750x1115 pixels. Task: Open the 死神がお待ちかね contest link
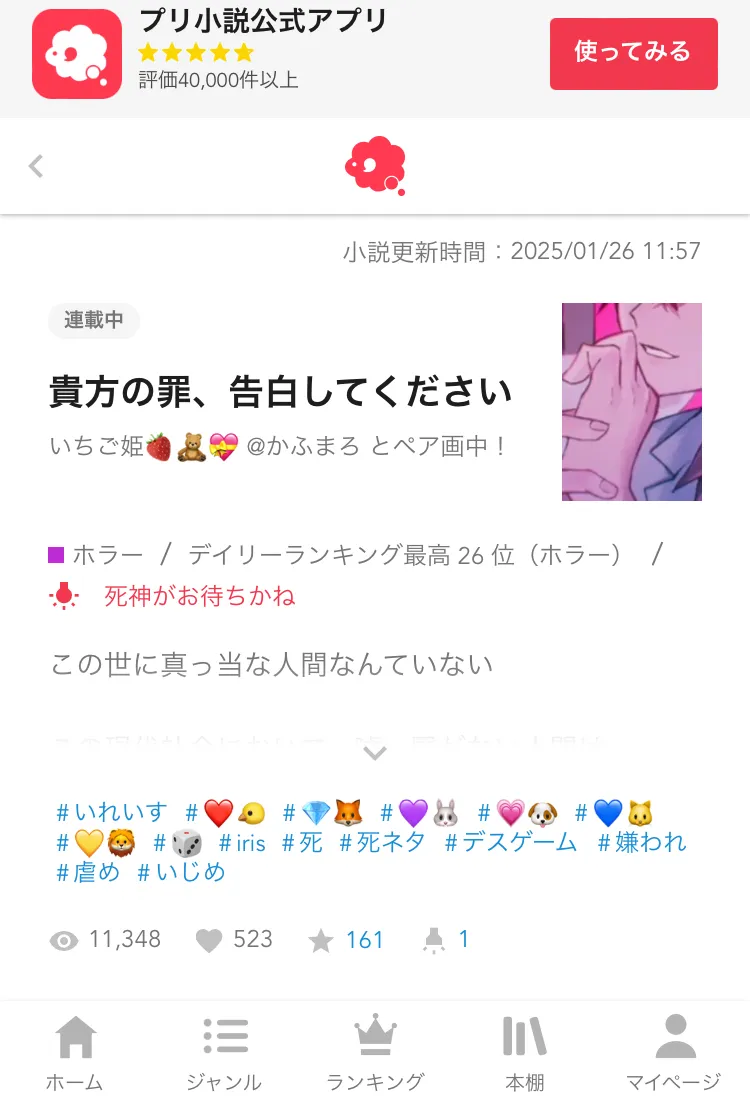(x=199, y=597)
